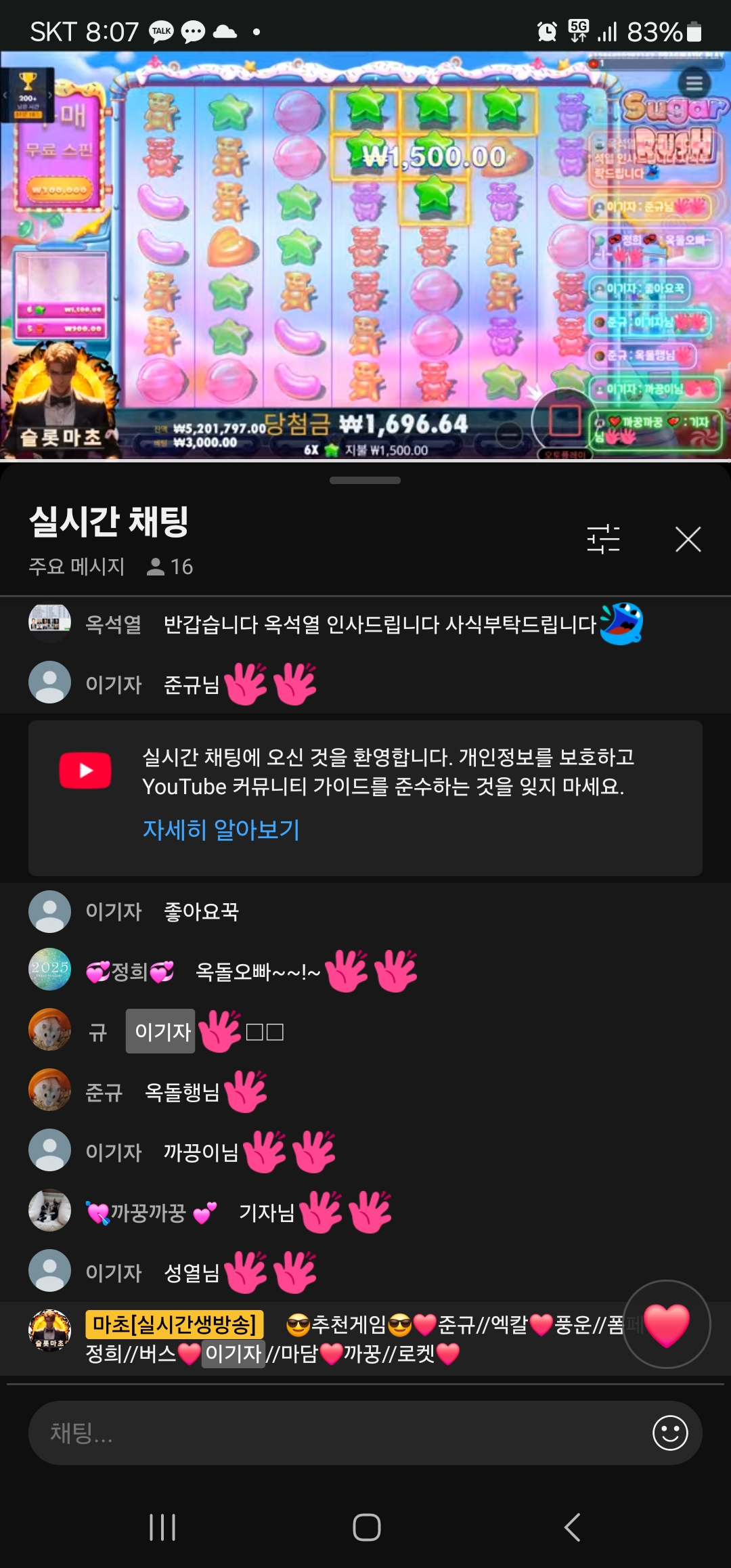Open live chat filter settings
The image size is (731, 1568).
(603, 540)
